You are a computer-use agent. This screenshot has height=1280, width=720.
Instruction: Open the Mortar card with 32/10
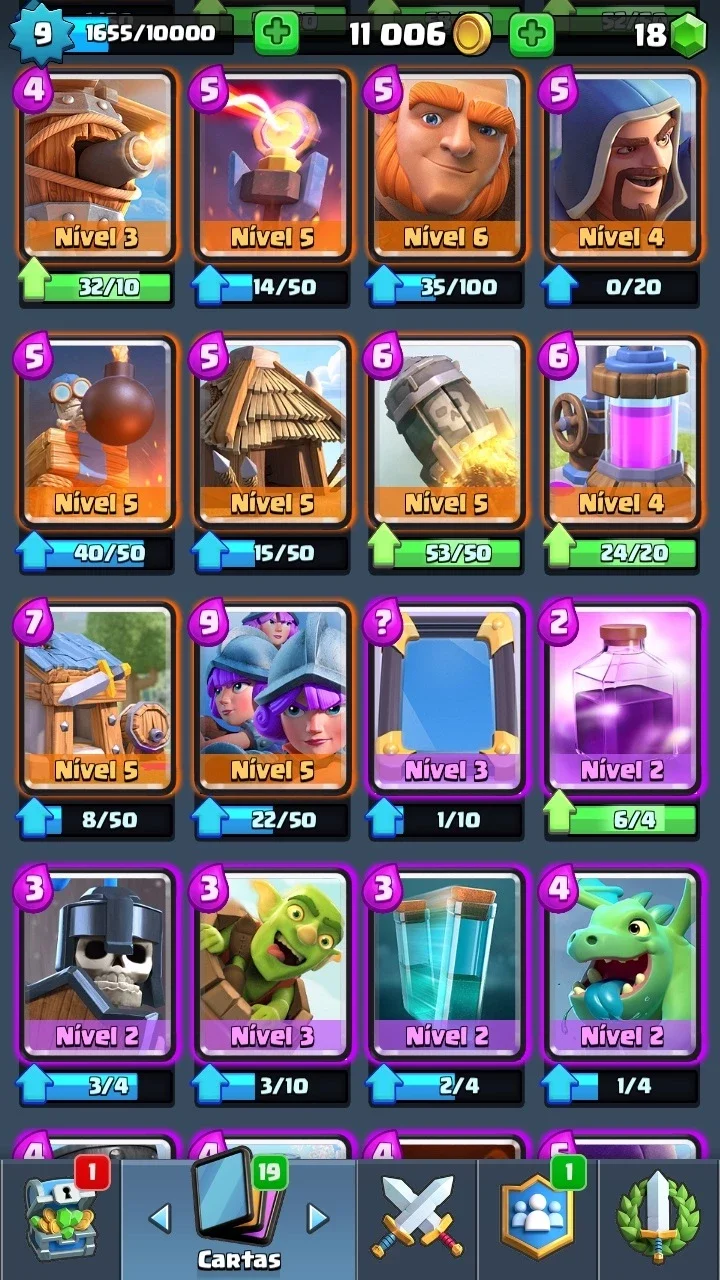point(97,165)
